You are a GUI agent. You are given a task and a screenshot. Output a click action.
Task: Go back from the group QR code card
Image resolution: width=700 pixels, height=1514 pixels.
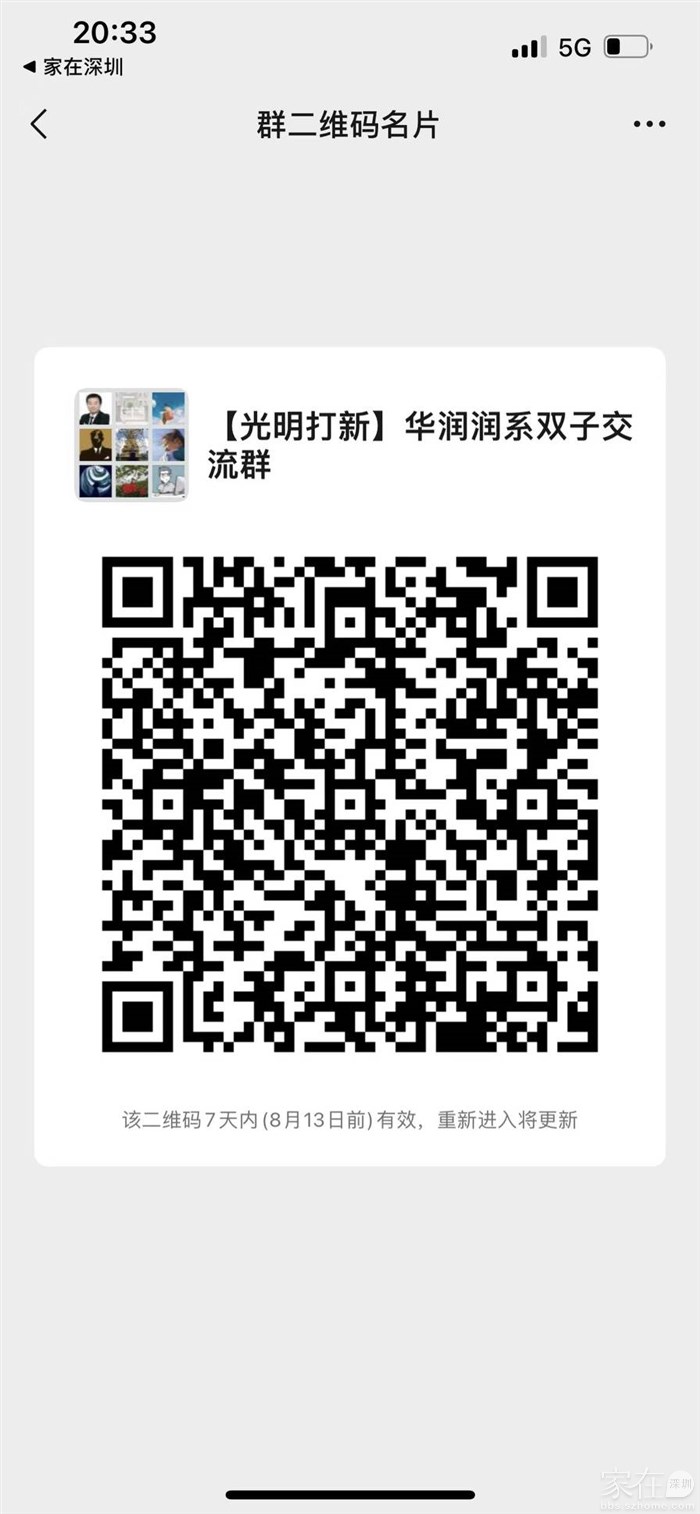coord(39,125)
